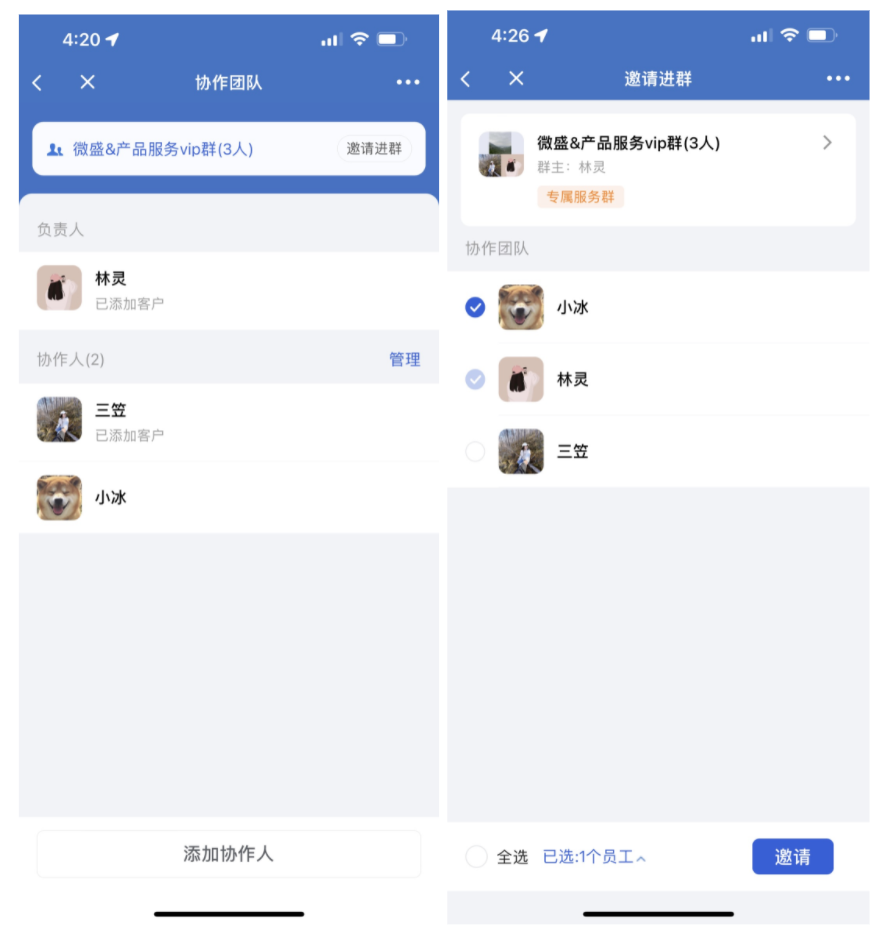Open the overflow menu on 邀请进群 page
This screenshot has height=946, width=894.
point(837,79)
